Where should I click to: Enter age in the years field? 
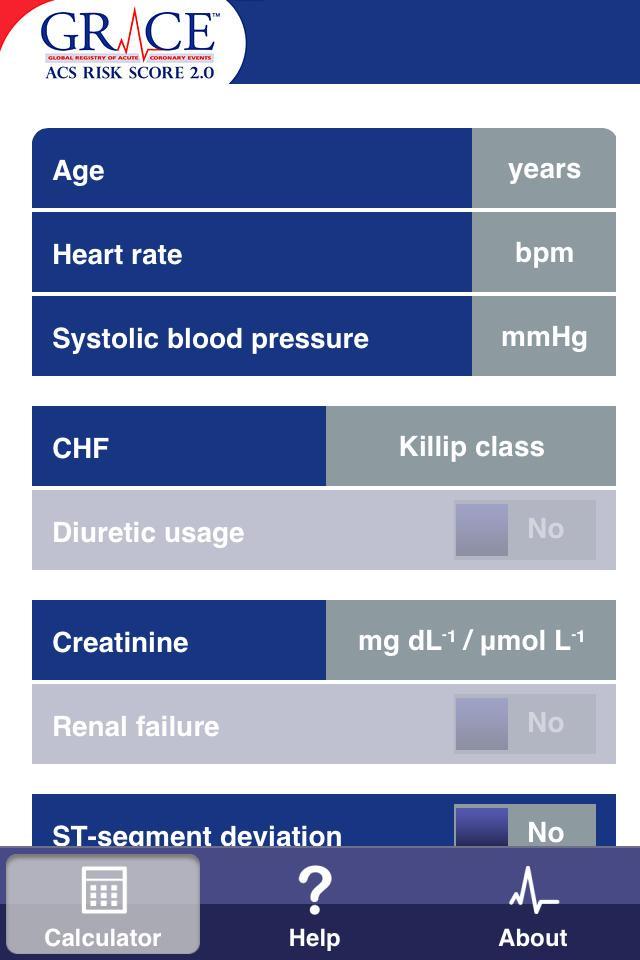coord(543,169)
